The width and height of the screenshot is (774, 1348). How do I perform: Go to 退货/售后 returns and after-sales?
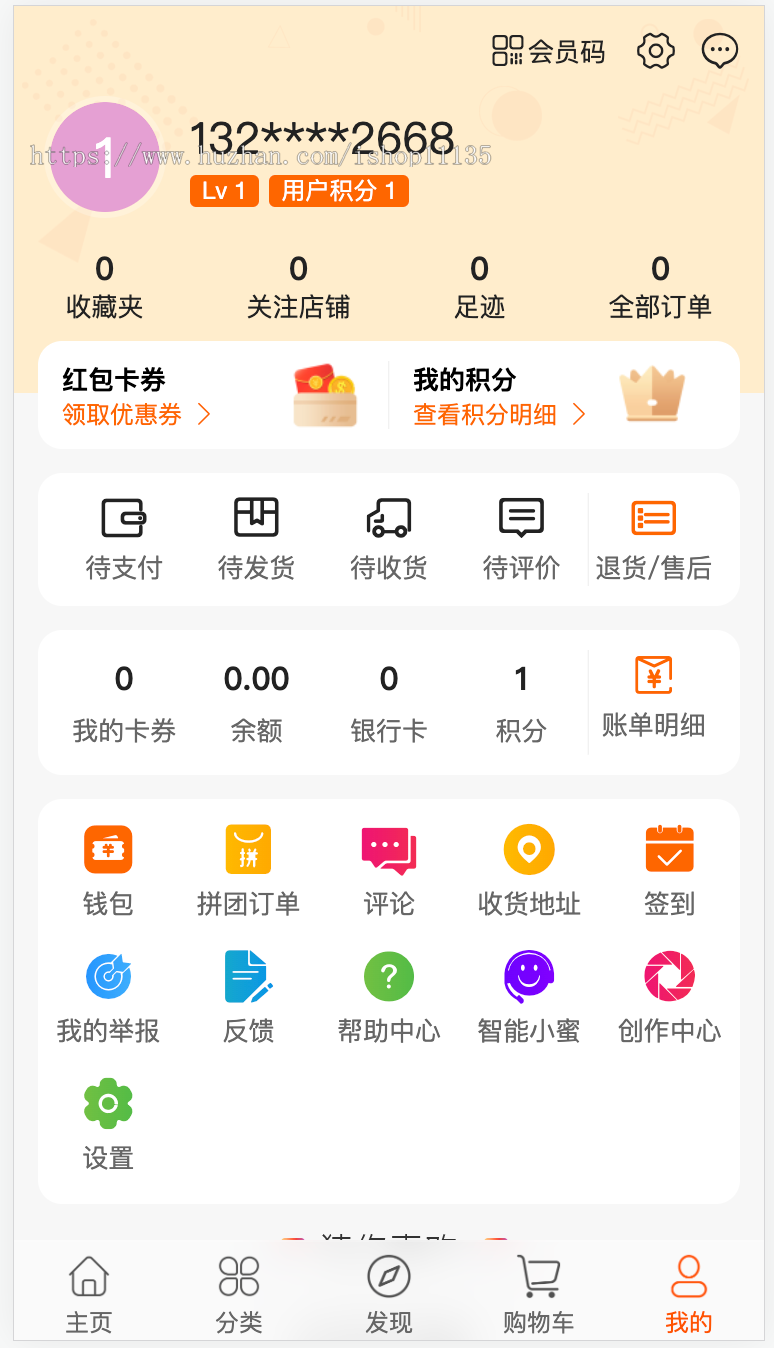click(653, 539)
